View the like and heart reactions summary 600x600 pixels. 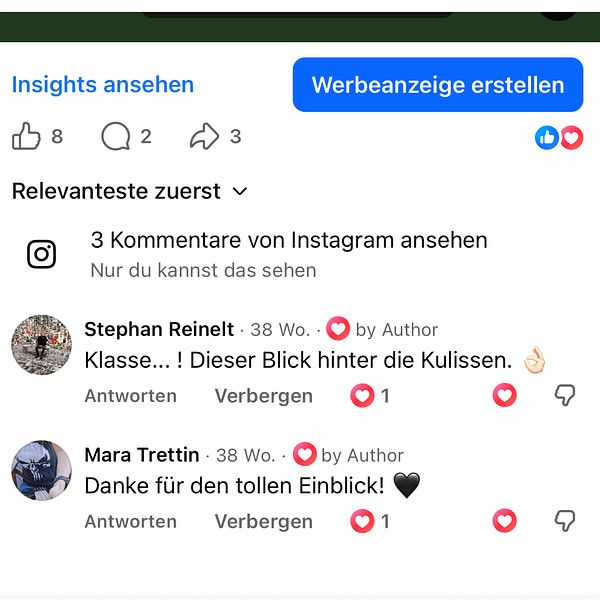[559, 138]
